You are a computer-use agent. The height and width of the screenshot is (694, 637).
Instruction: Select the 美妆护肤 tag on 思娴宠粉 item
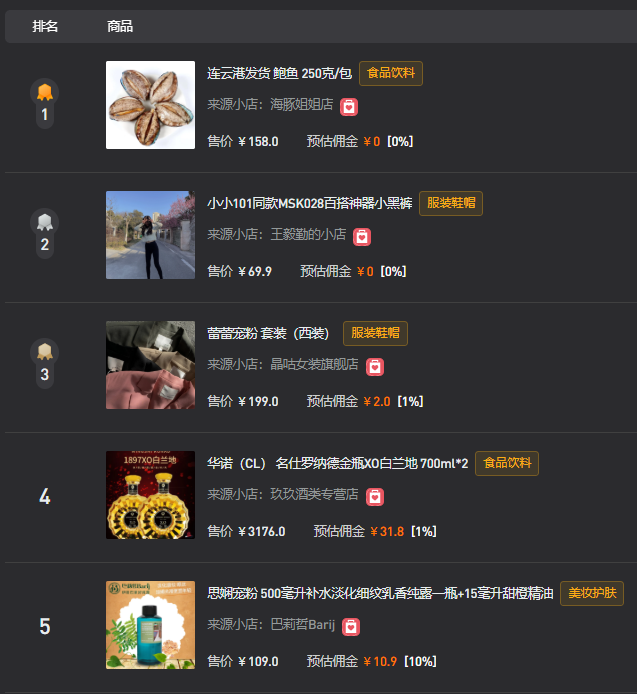click(592, 593)
